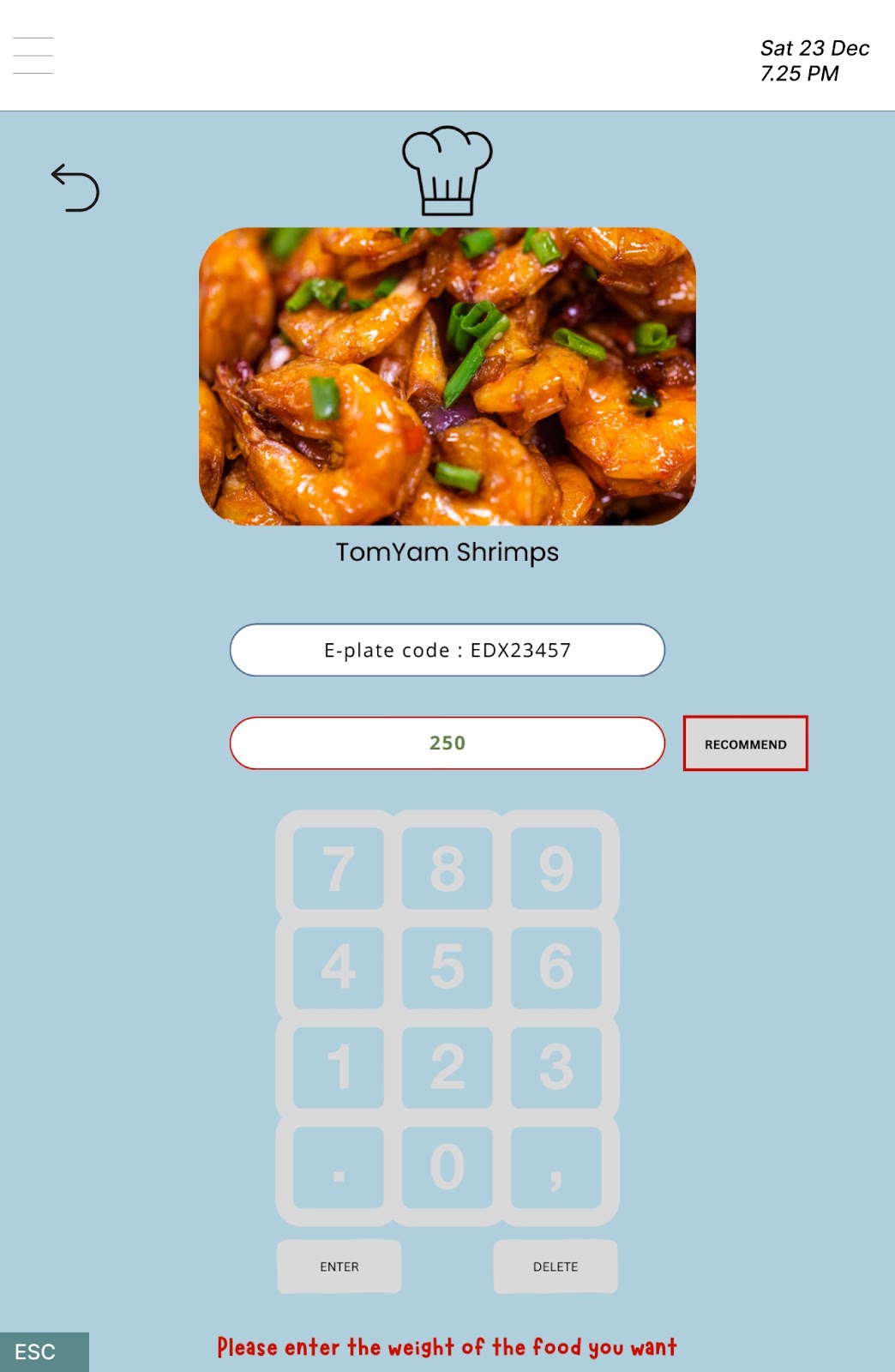Tap DELETE to erase a digit
895x1372 pixels.
[556, 1267]
